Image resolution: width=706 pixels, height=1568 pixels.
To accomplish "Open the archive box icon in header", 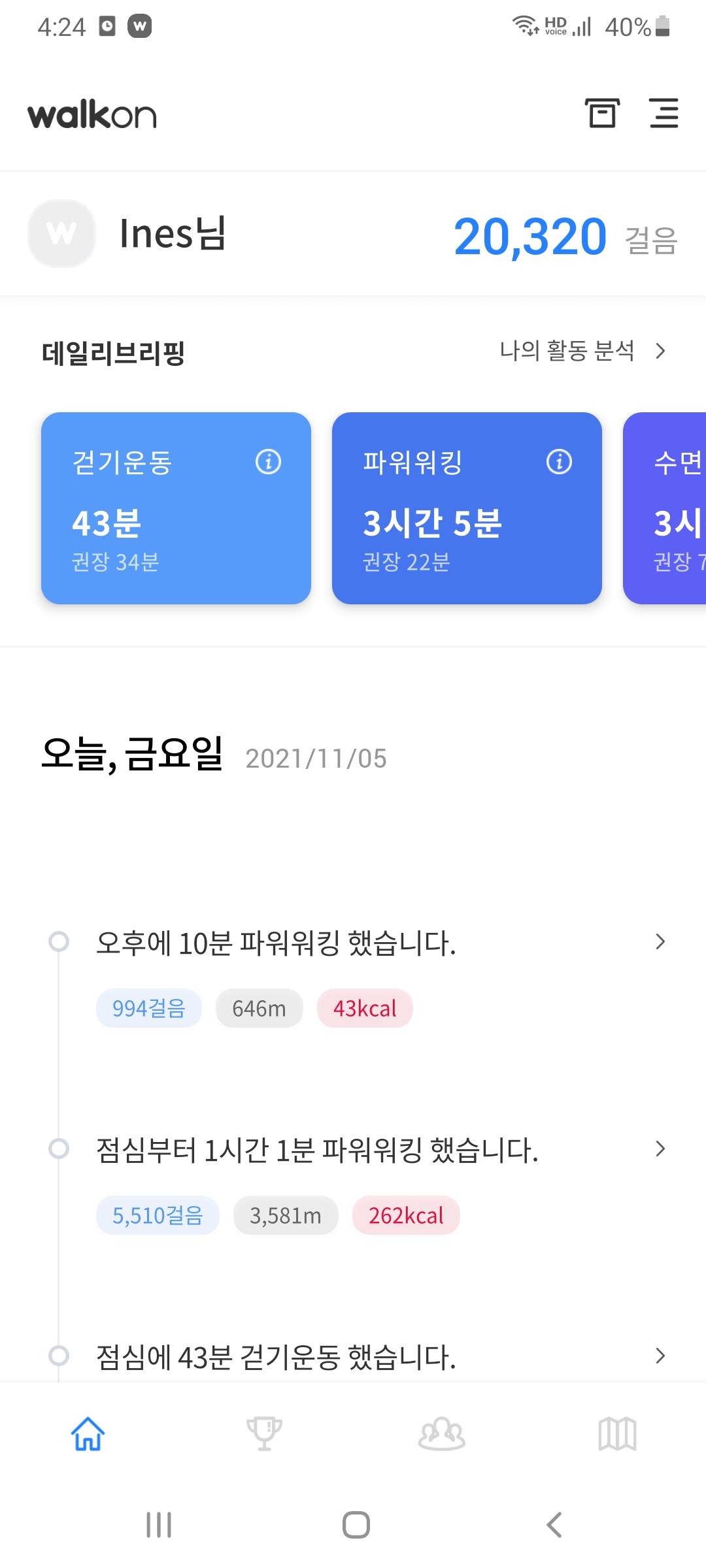I will [601, 114].
